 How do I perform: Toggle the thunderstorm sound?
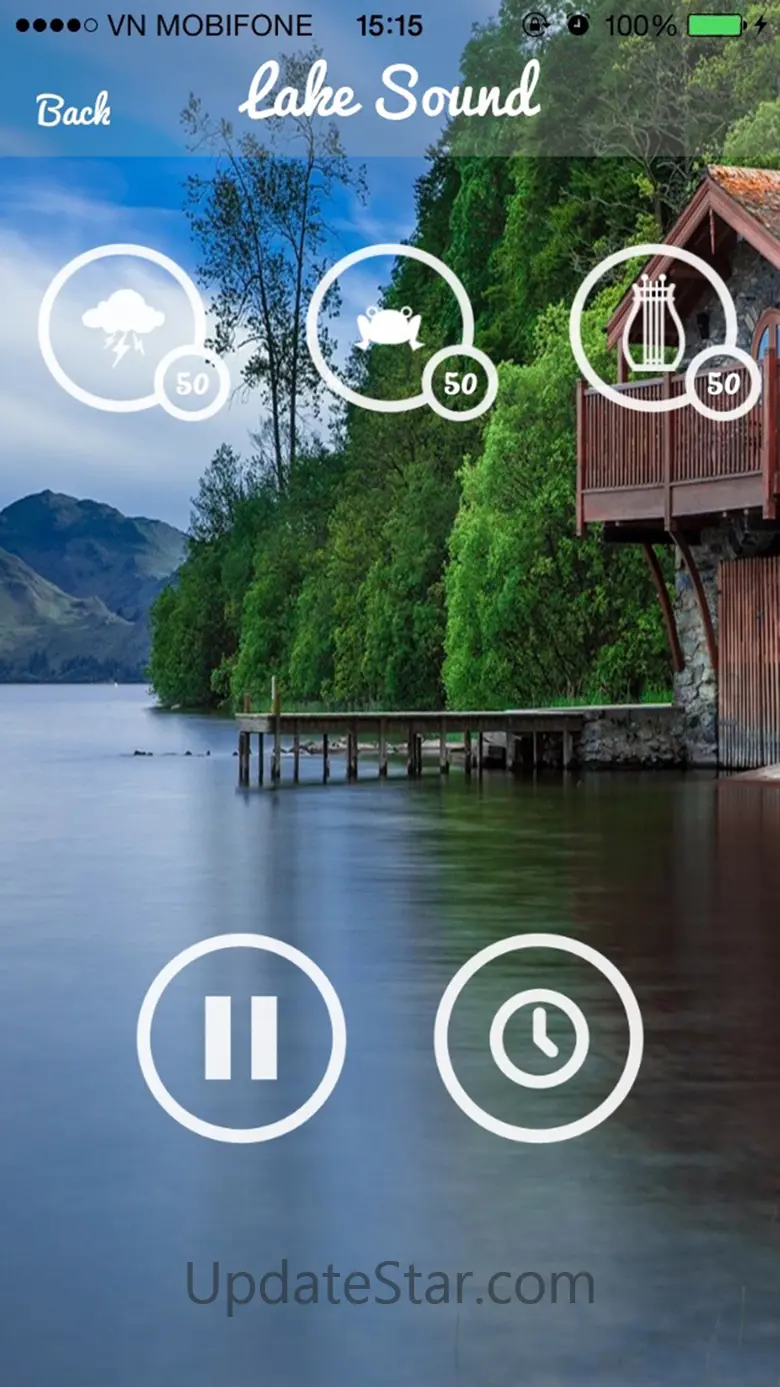[x=122, y=326]
